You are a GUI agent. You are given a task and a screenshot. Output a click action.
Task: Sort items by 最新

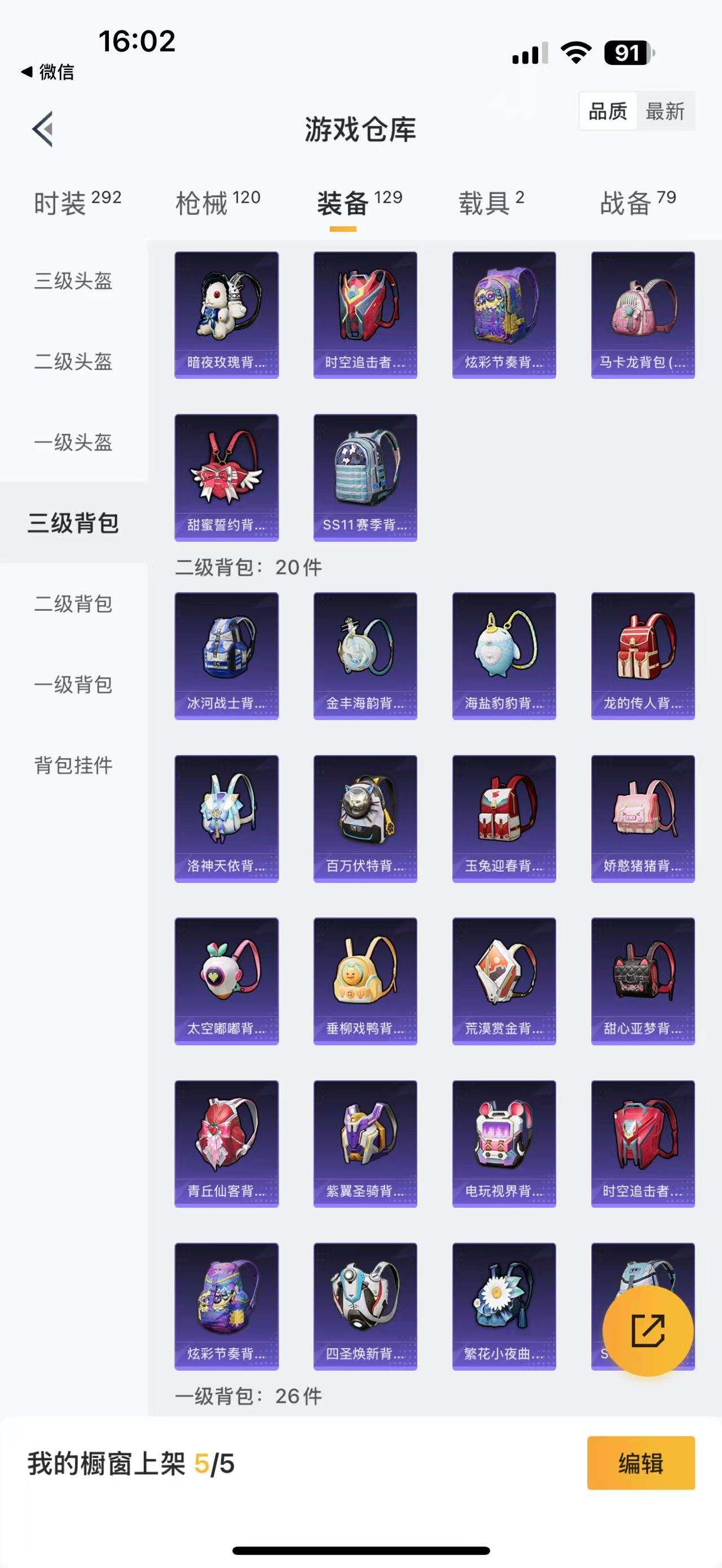665,112
